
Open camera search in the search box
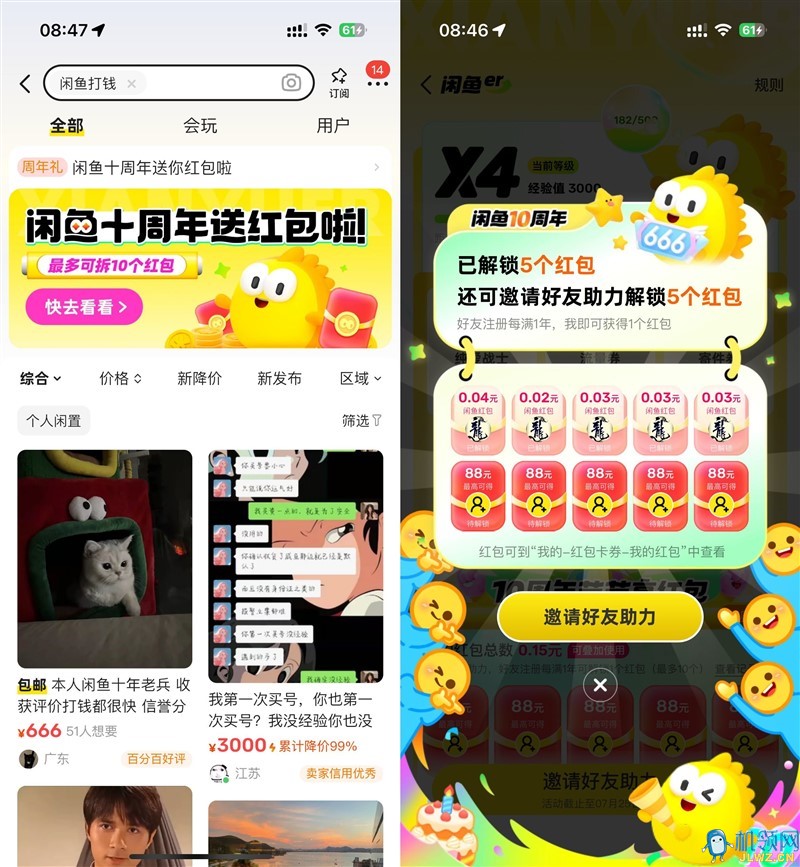point(291,83)
